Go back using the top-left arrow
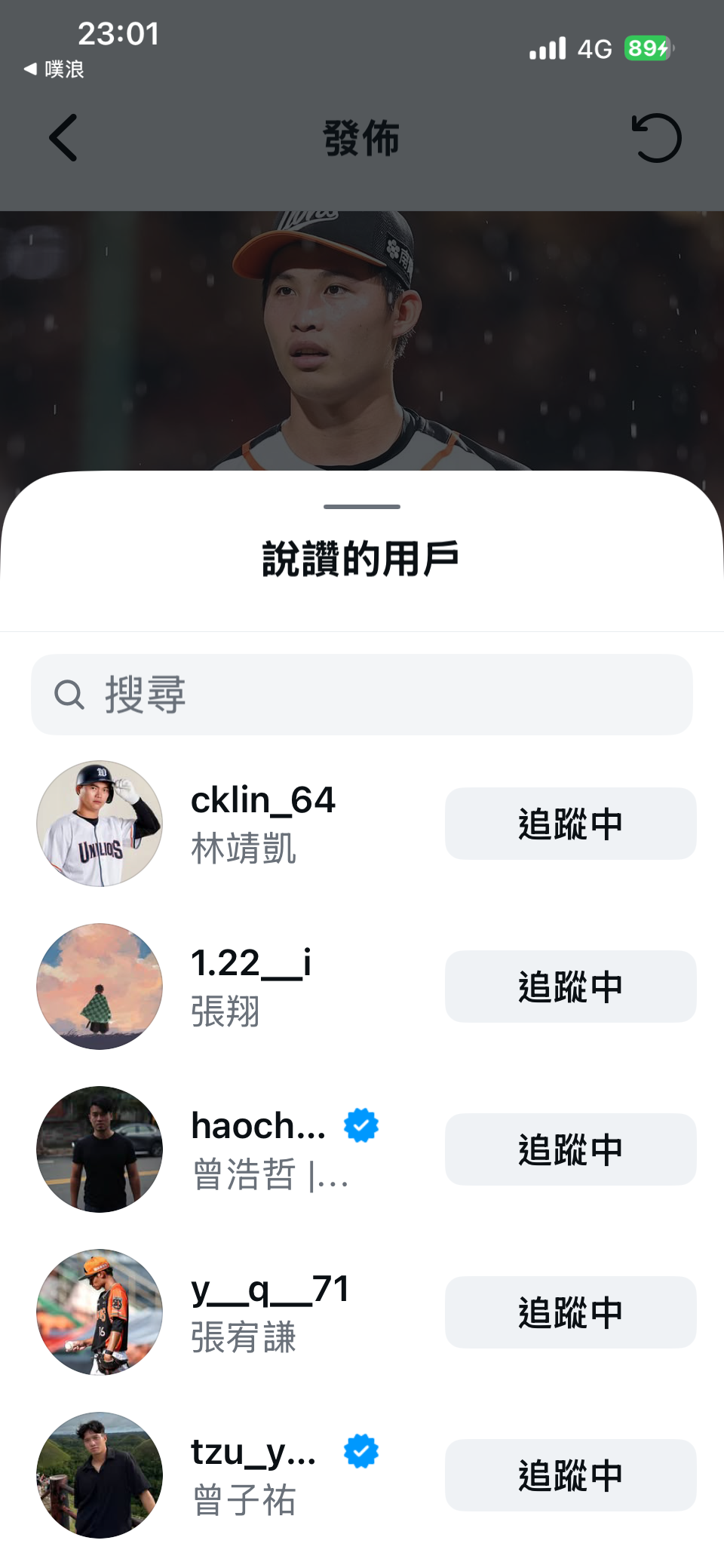Image resolution: width=724 pixels, height=1568 pixels. (63, 138)
